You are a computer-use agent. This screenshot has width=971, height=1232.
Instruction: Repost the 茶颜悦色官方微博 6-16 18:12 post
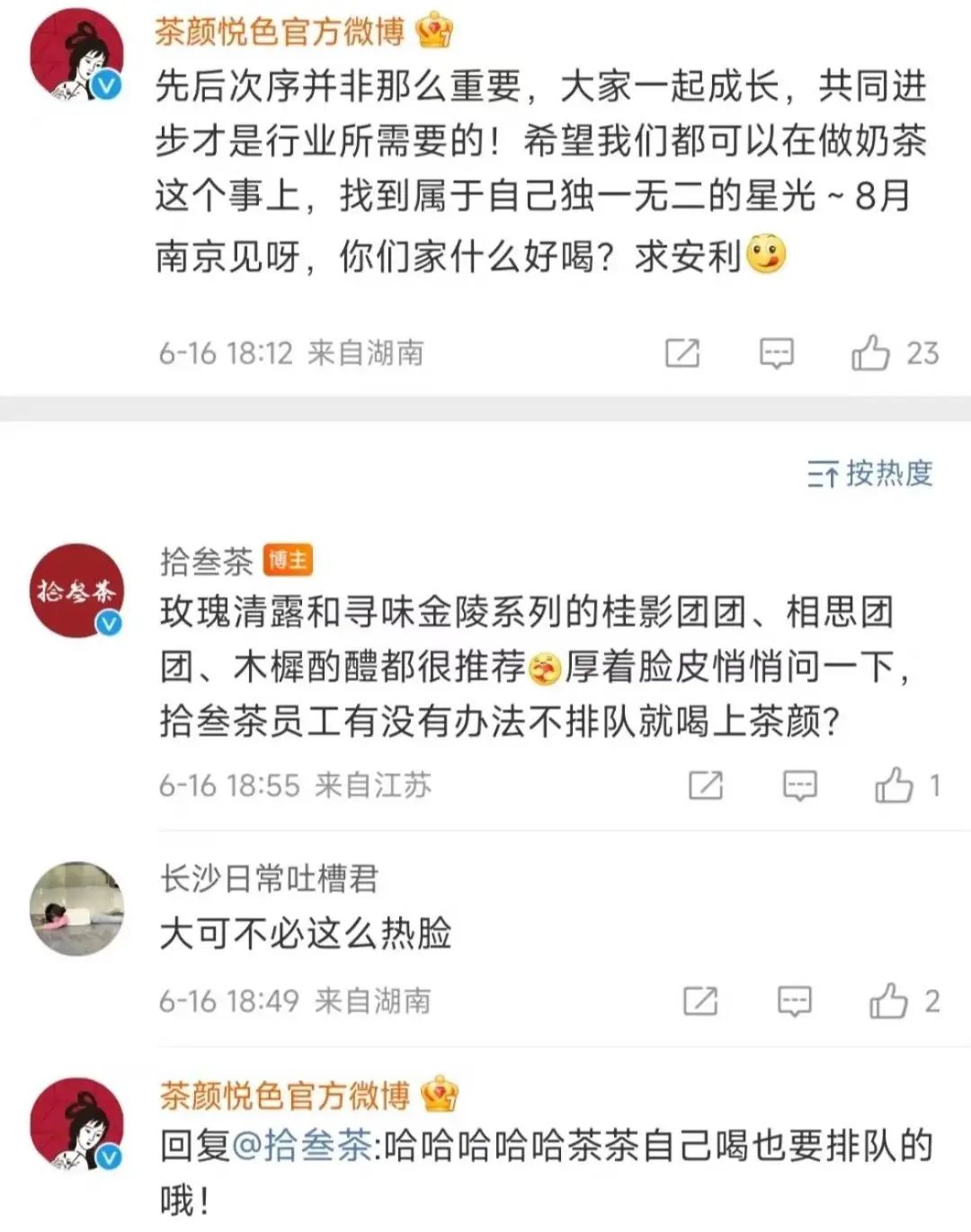click(682, 353)
